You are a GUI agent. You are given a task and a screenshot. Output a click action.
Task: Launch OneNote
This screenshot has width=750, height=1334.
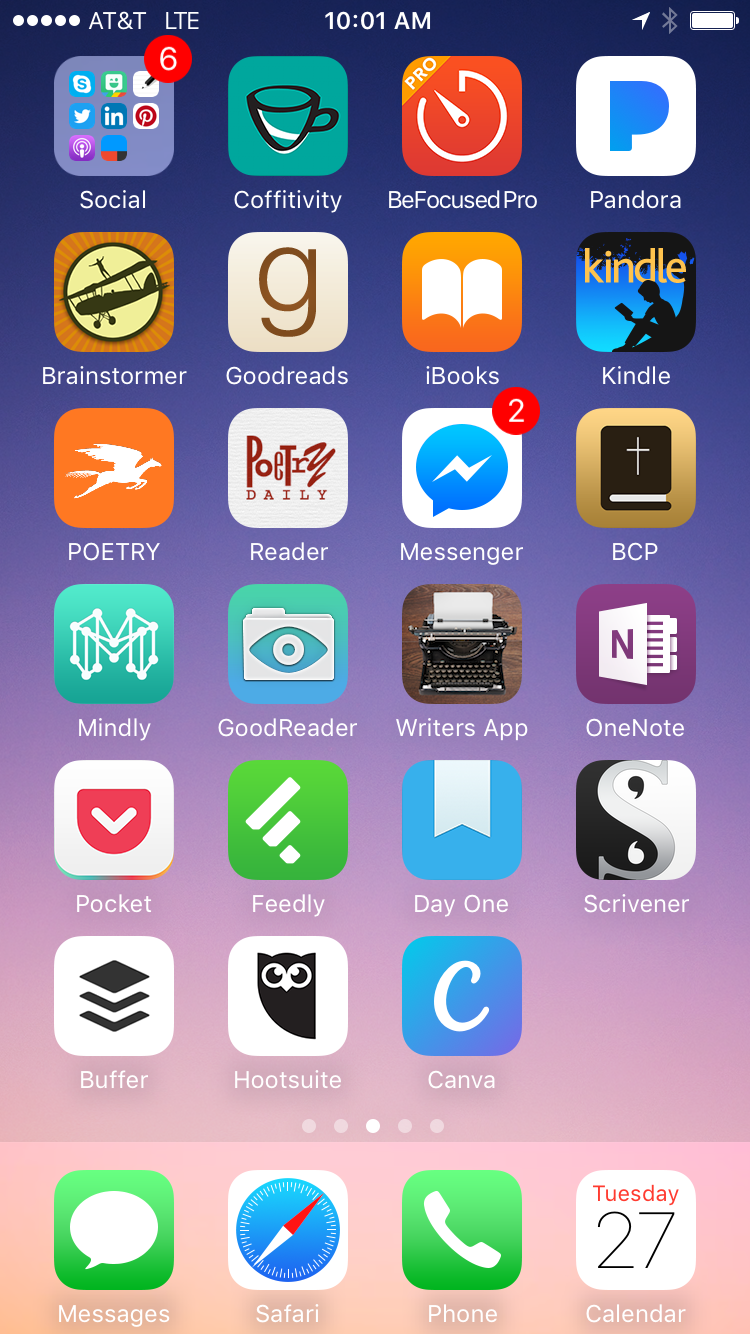[636, 644]
